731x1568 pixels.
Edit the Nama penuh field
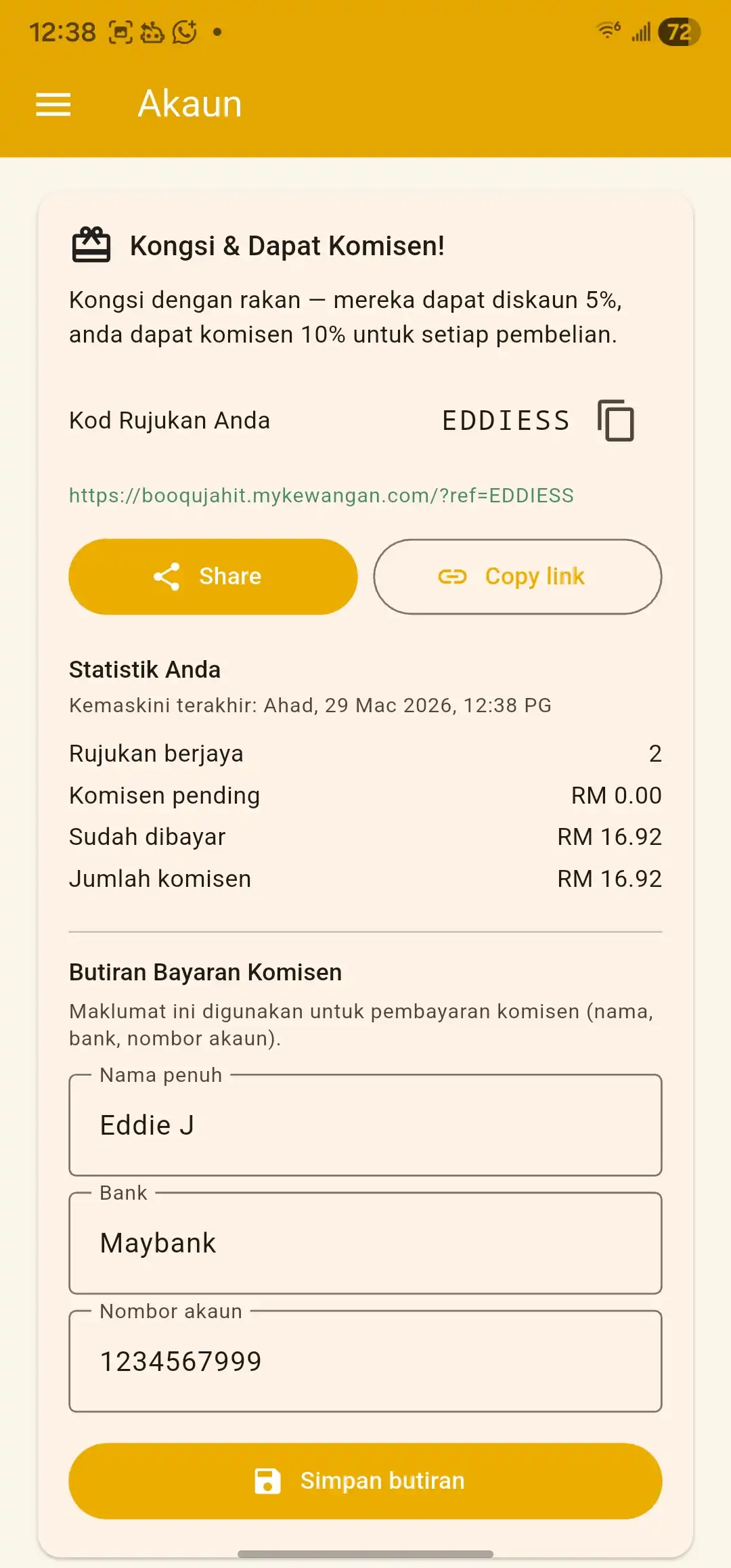tap(365, 1125)
